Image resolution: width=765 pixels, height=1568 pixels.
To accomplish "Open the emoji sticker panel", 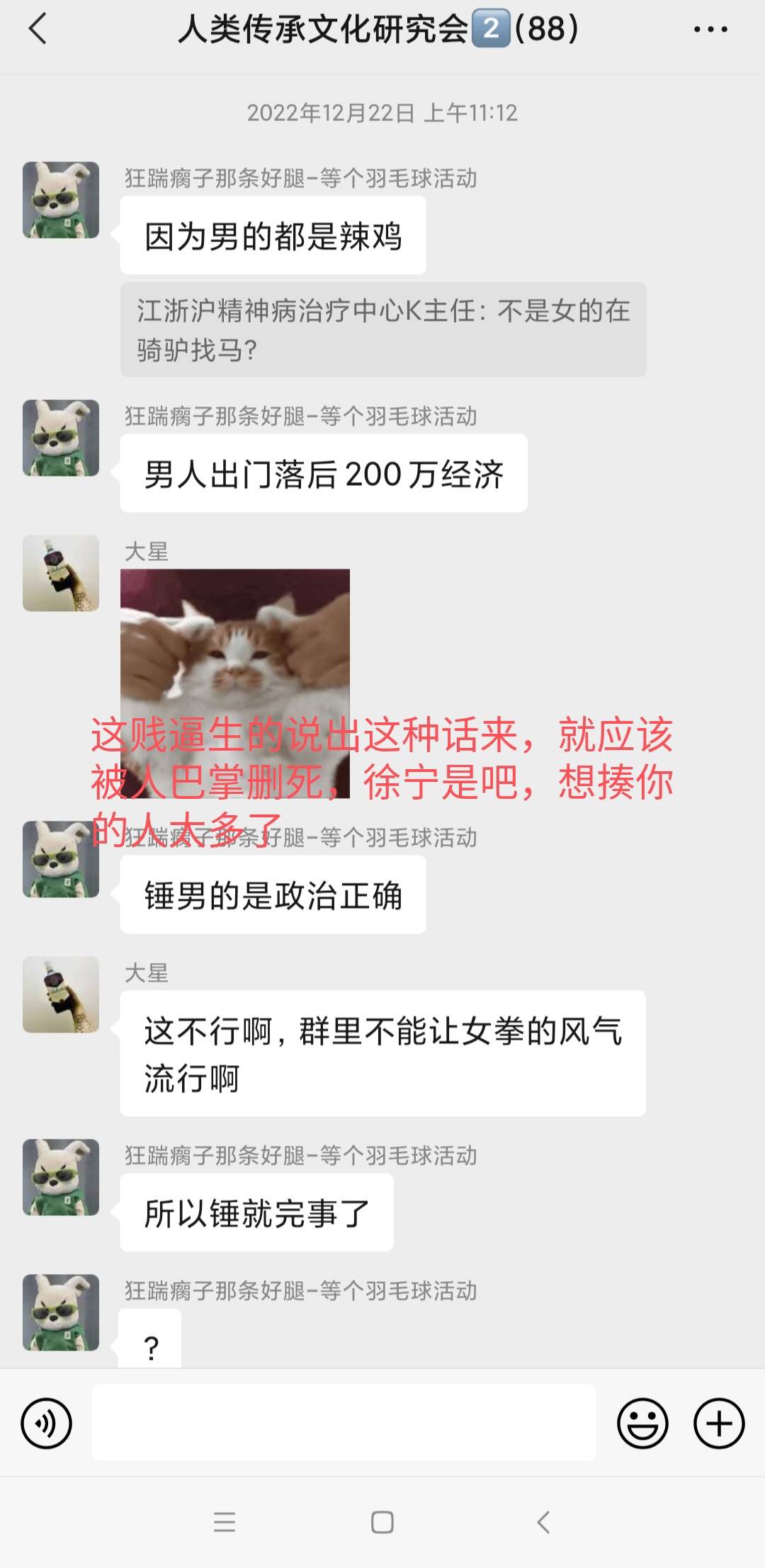I will coord(642,1423).
